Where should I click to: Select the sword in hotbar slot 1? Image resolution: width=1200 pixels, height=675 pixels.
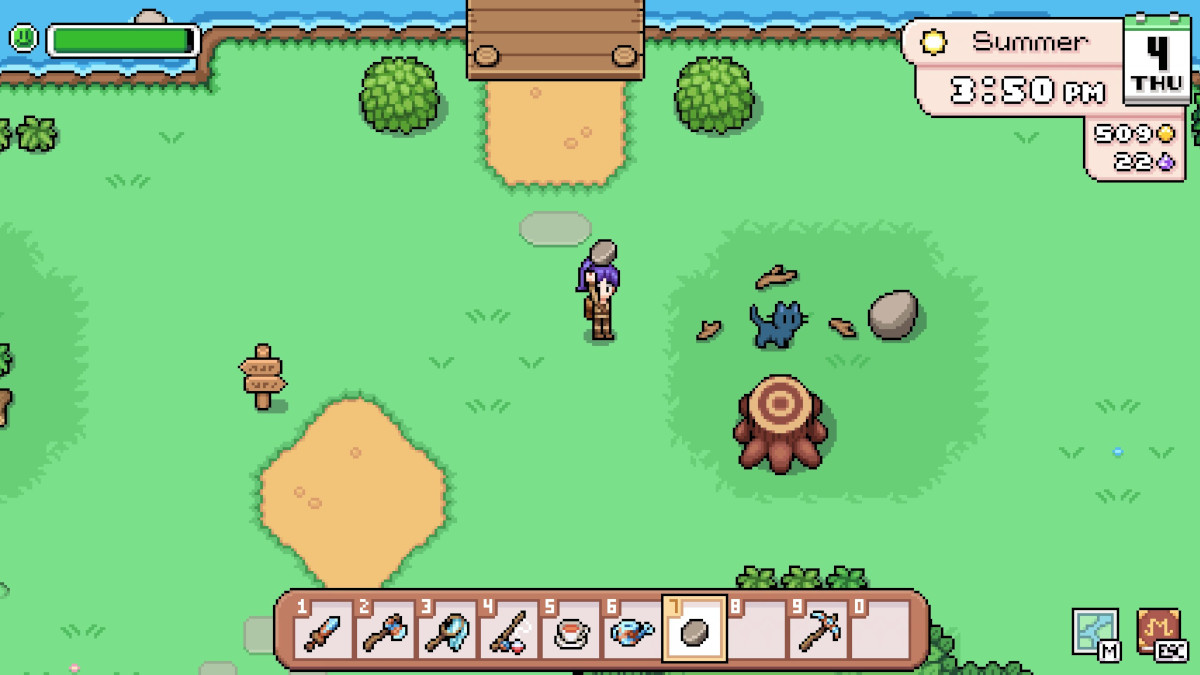click(323, 631)
